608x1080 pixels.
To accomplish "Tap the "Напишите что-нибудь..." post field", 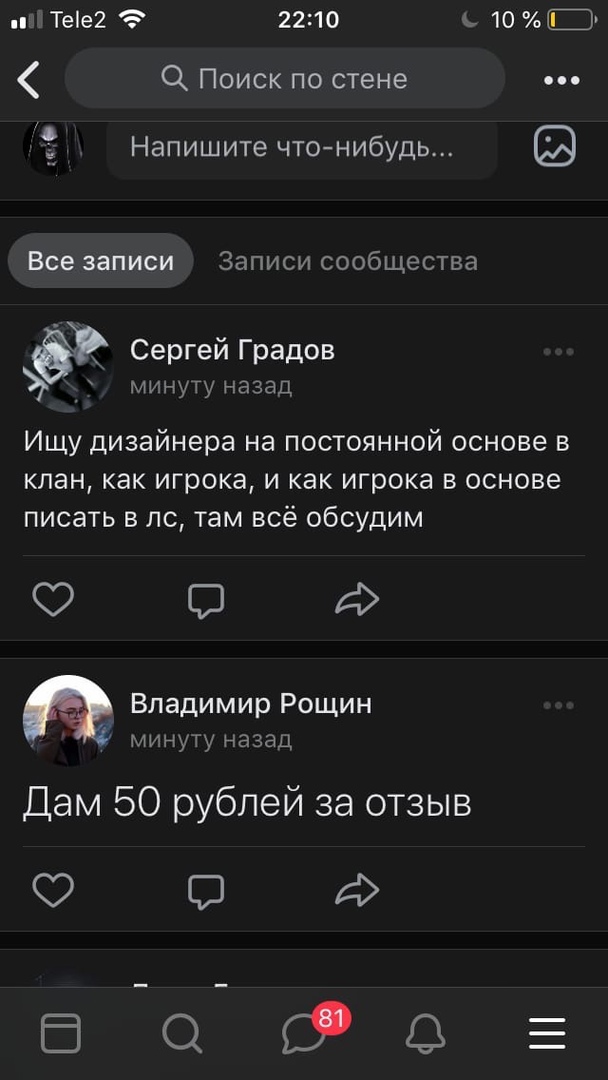I will (x=301, y=148).
